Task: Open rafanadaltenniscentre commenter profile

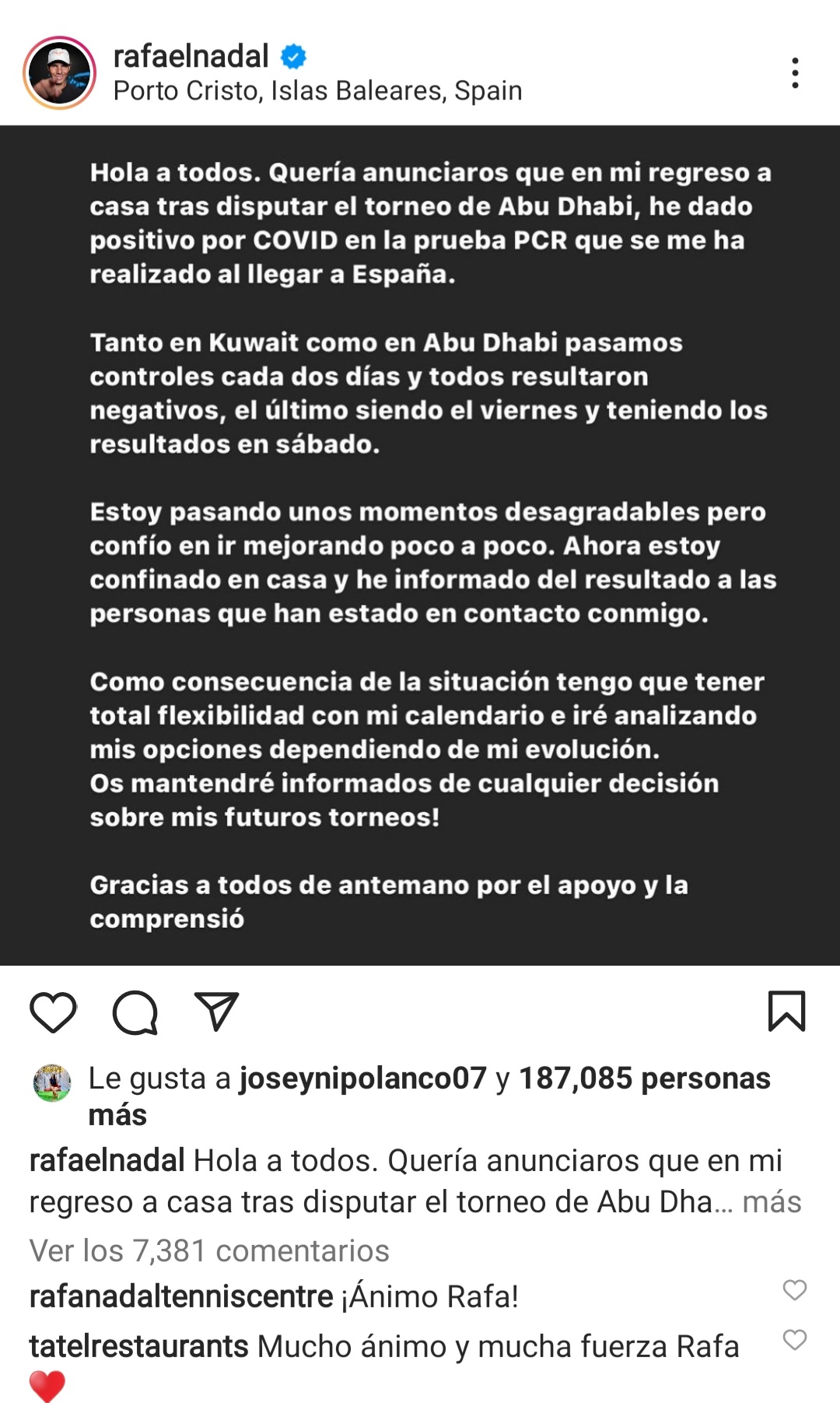Action: coord(181,1296)
